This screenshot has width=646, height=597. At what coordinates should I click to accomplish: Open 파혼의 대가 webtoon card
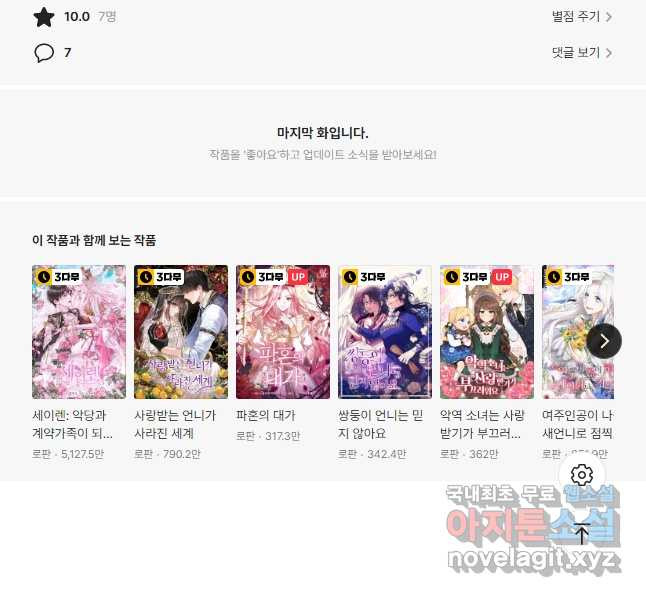pos(283,332)
